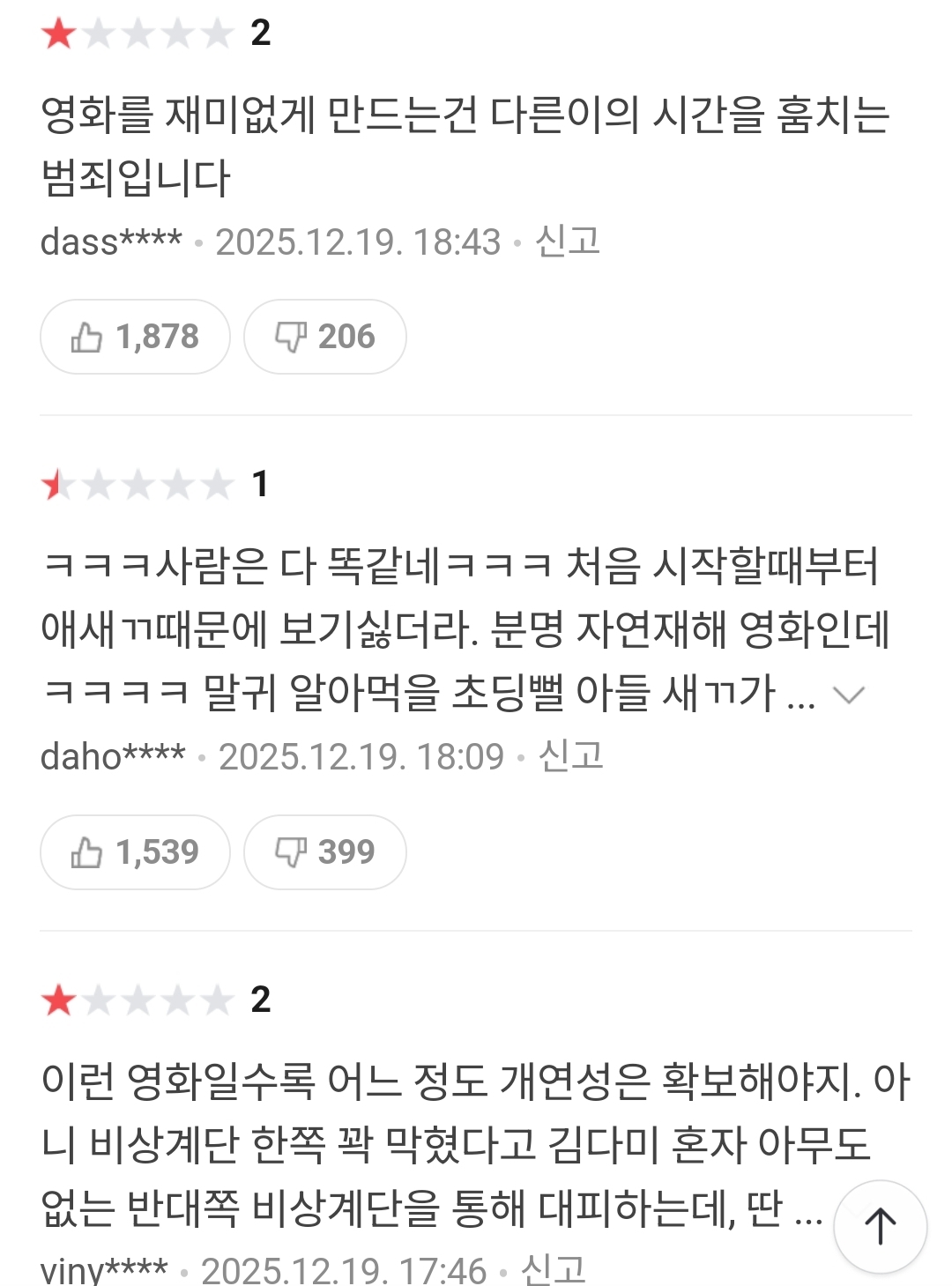Like dass**** review with 1,878 likes
This screenshot has height=1286, width=952.
pyautogui.click(x=135, y=337)
